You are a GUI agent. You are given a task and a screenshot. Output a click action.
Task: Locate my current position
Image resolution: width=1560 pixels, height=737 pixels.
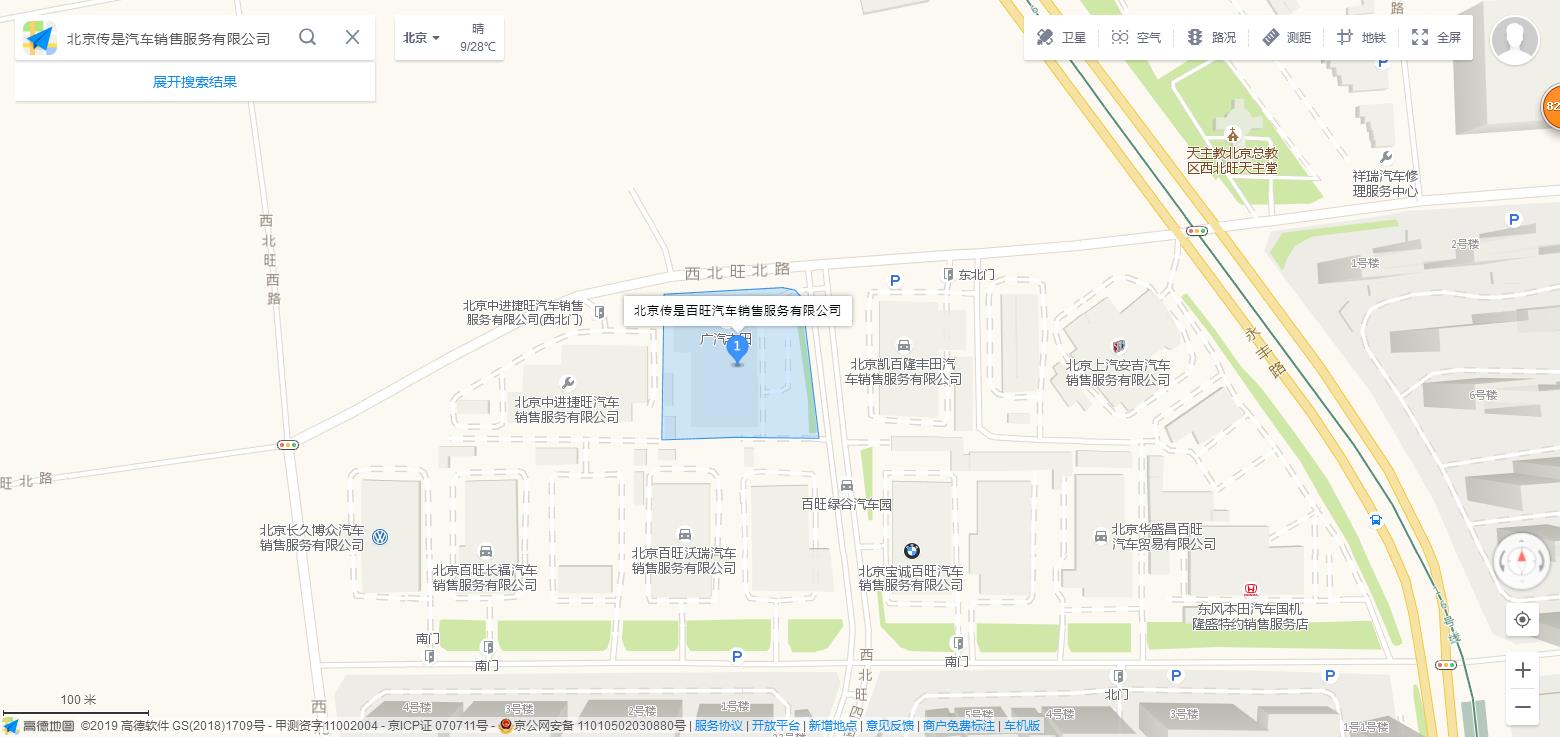click(1522, 620)
